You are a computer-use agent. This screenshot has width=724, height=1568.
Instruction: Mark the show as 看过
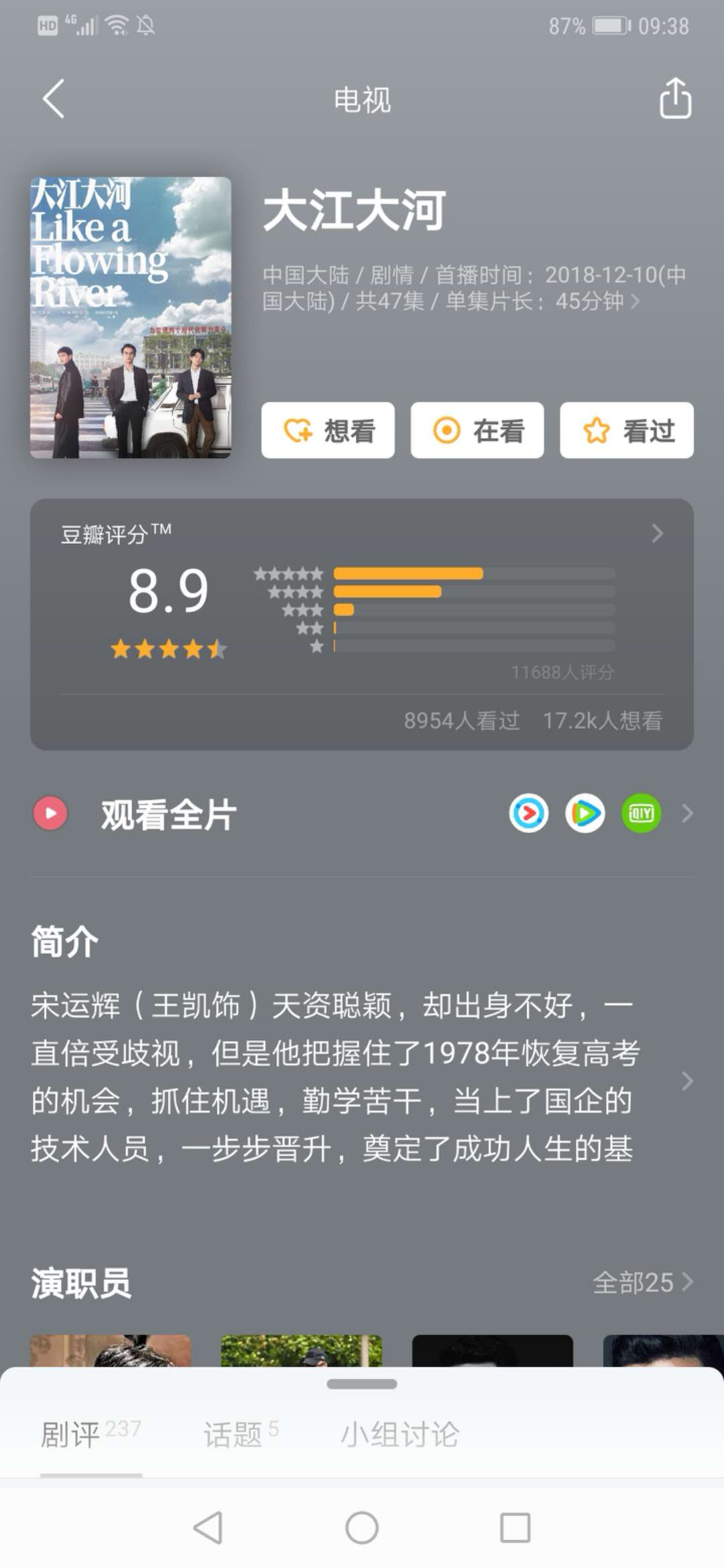tap(626, 430)
